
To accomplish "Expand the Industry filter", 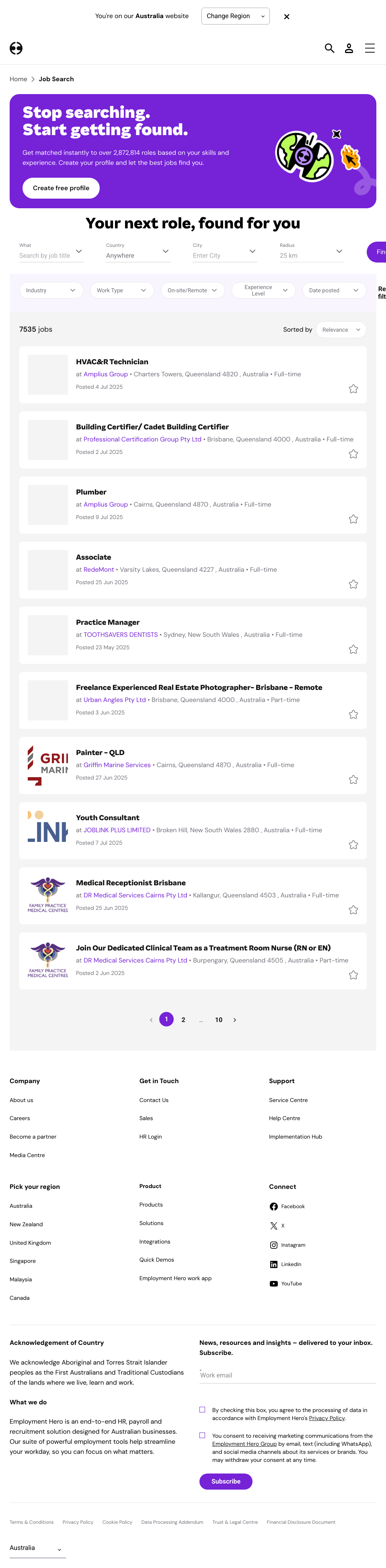I will tap(51, 290).
